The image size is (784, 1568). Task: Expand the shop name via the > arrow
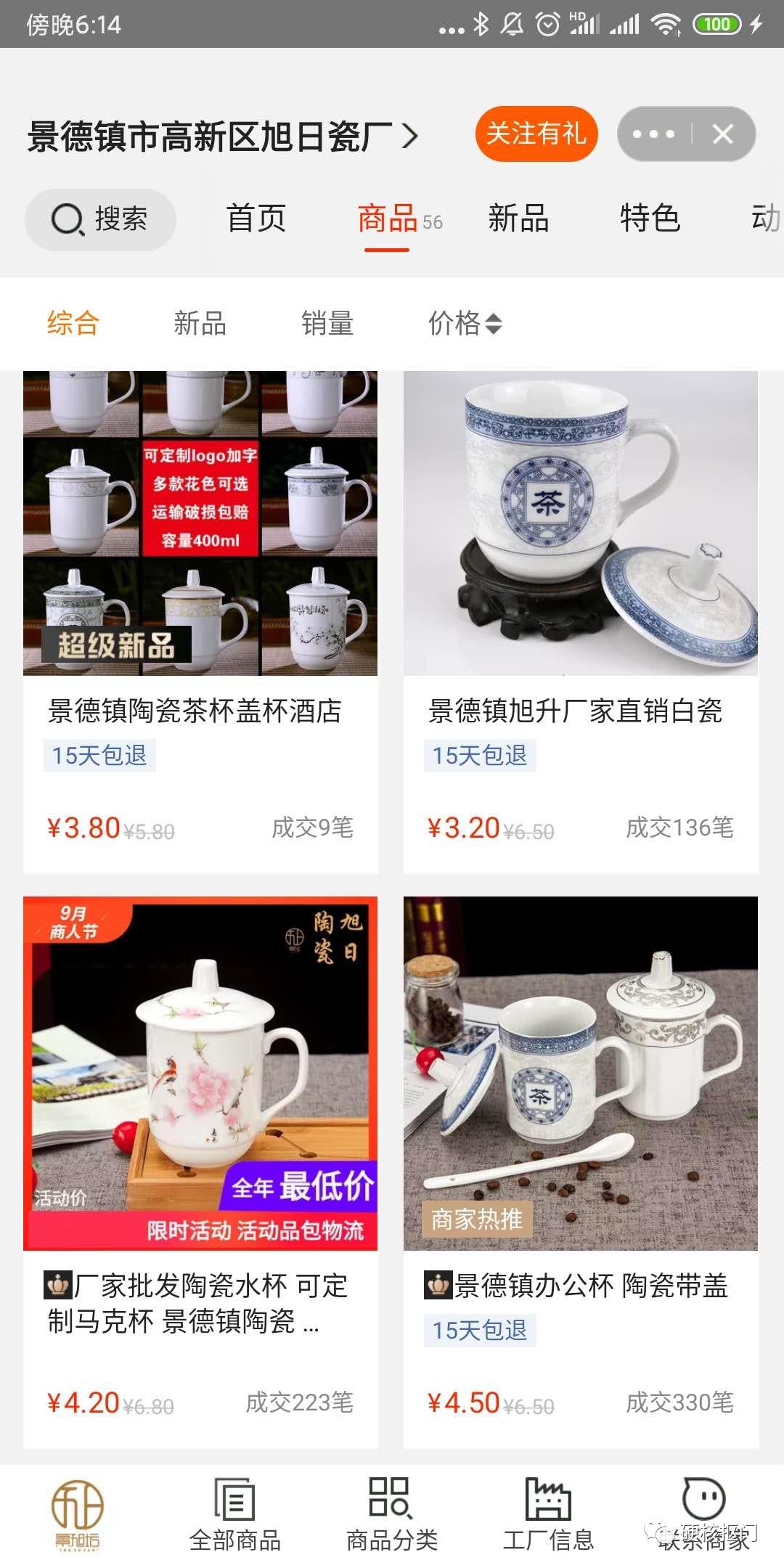[x=410, y=136]
